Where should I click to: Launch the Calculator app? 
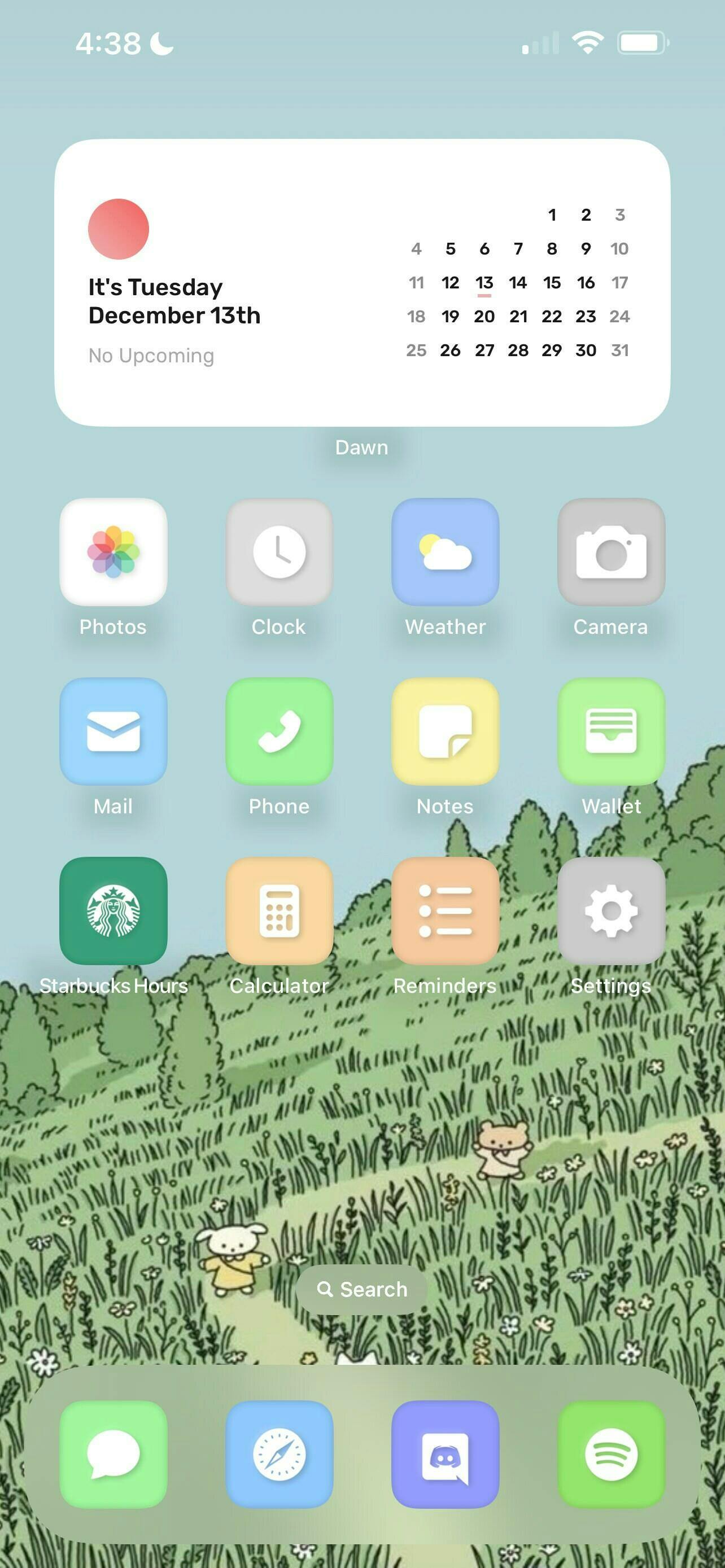[x=279, y=910]
